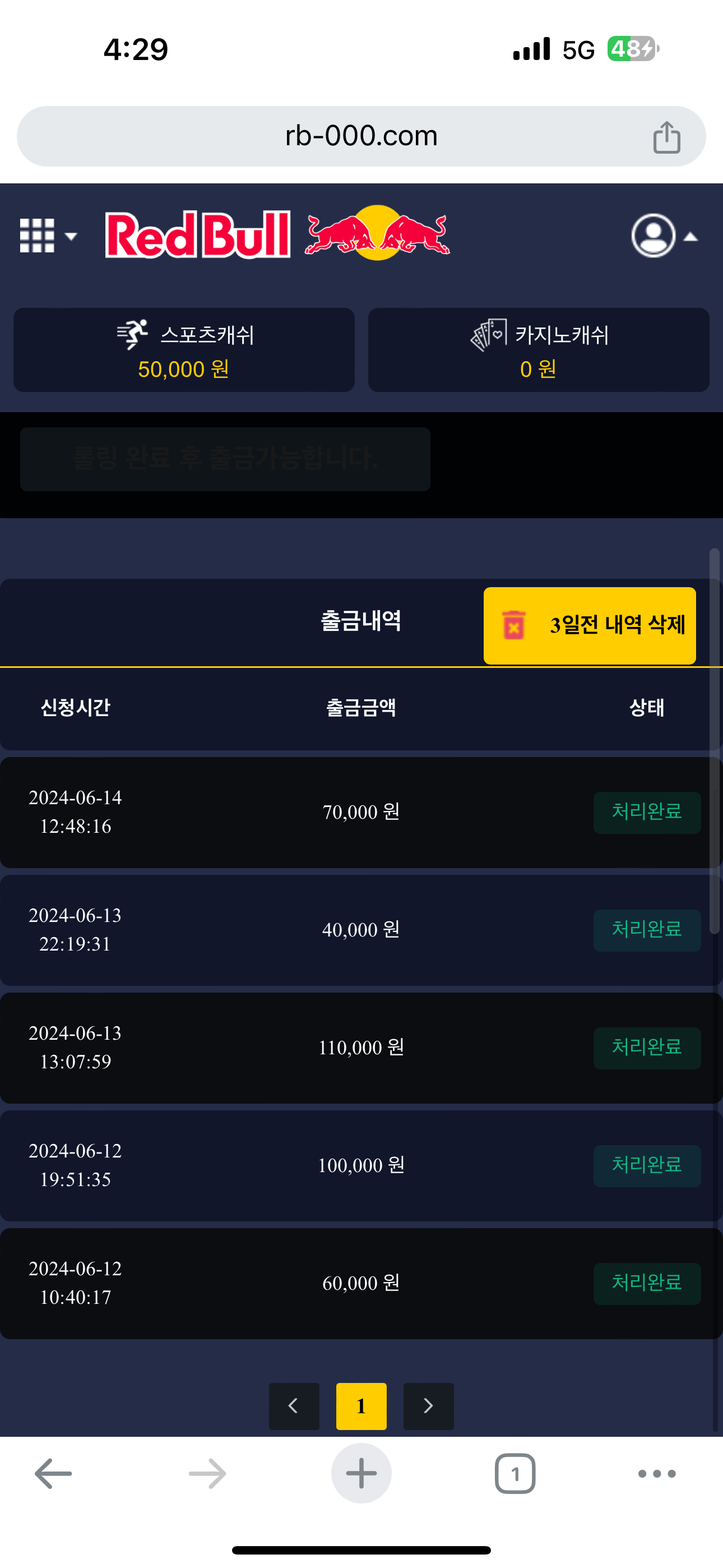Go to the previous page of results

(294, 1405)
